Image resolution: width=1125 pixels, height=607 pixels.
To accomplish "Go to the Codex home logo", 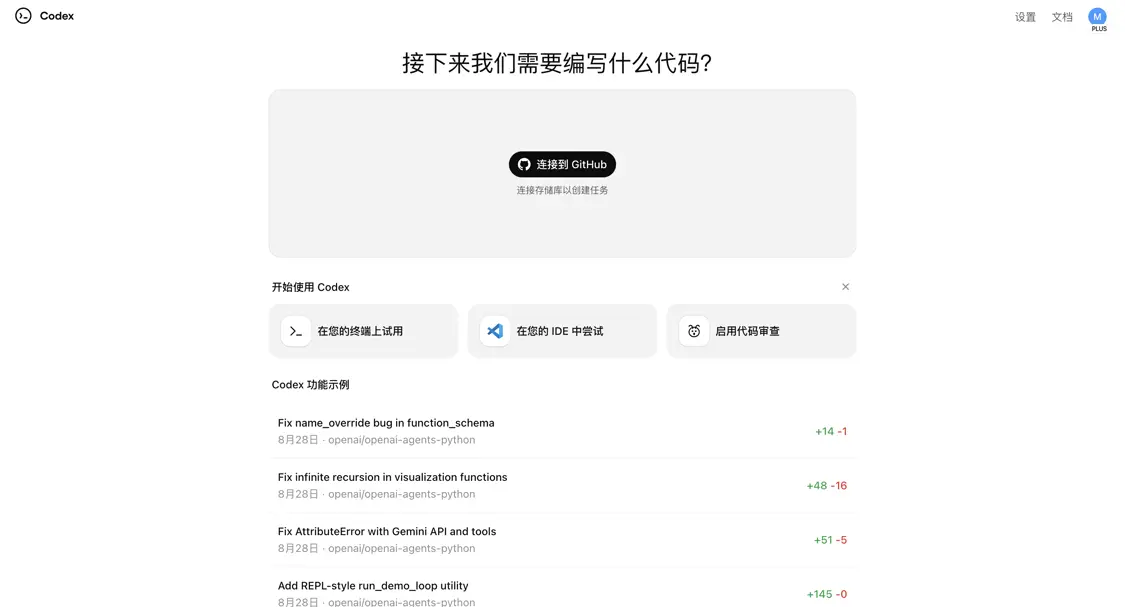I will click(45, 16).
